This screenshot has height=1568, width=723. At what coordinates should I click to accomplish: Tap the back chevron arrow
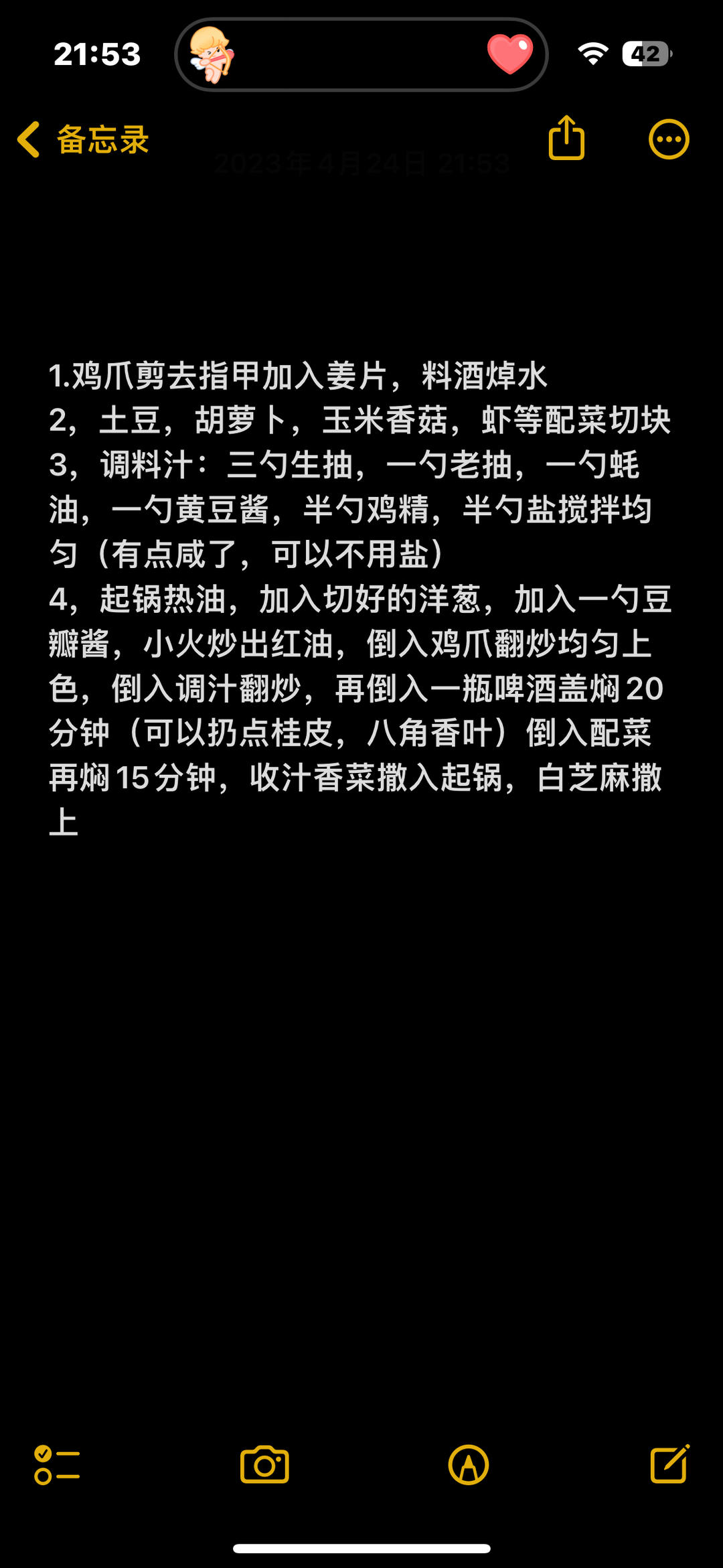coord(27,139)
